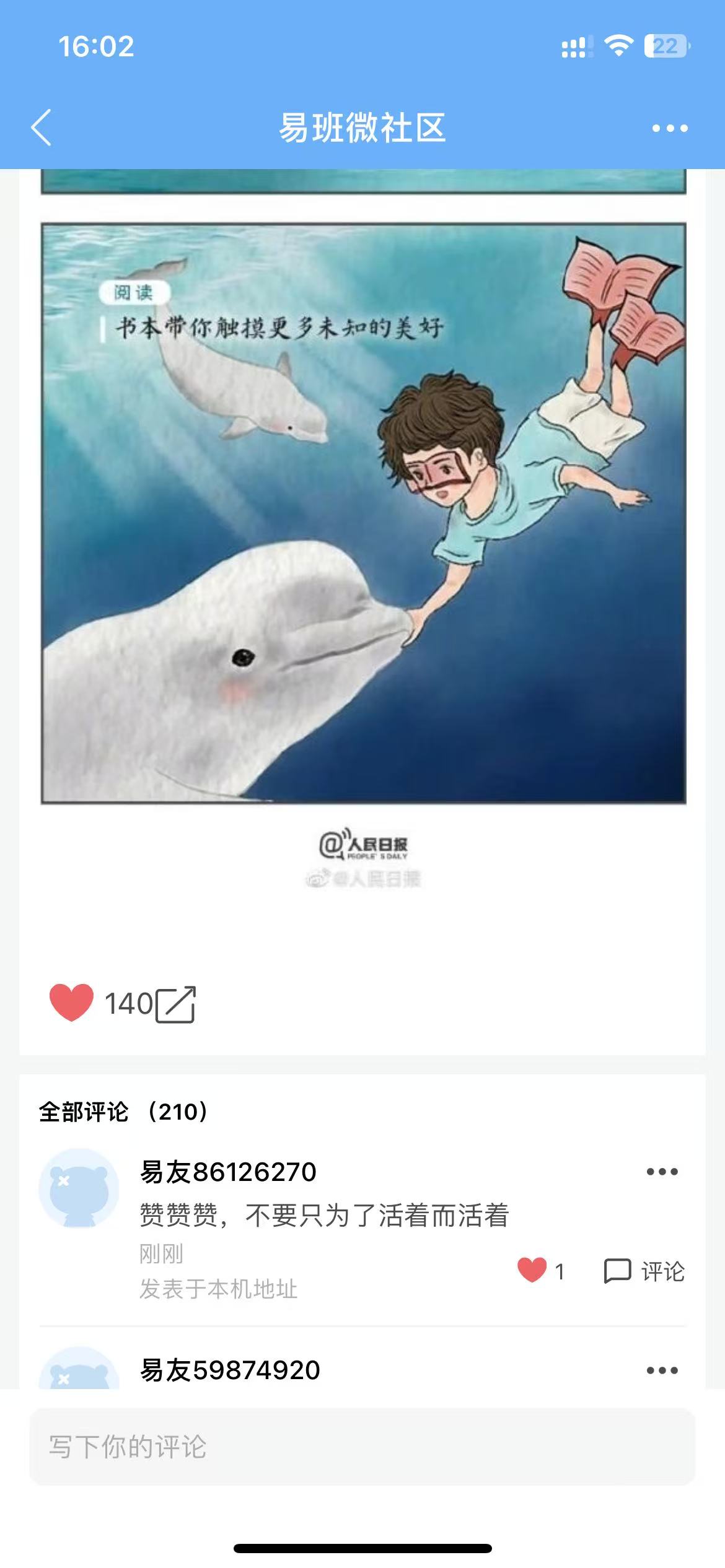Like the post showing 140 likes
This screenshot has width=725, height=1568.
[x=71, y=1003]
